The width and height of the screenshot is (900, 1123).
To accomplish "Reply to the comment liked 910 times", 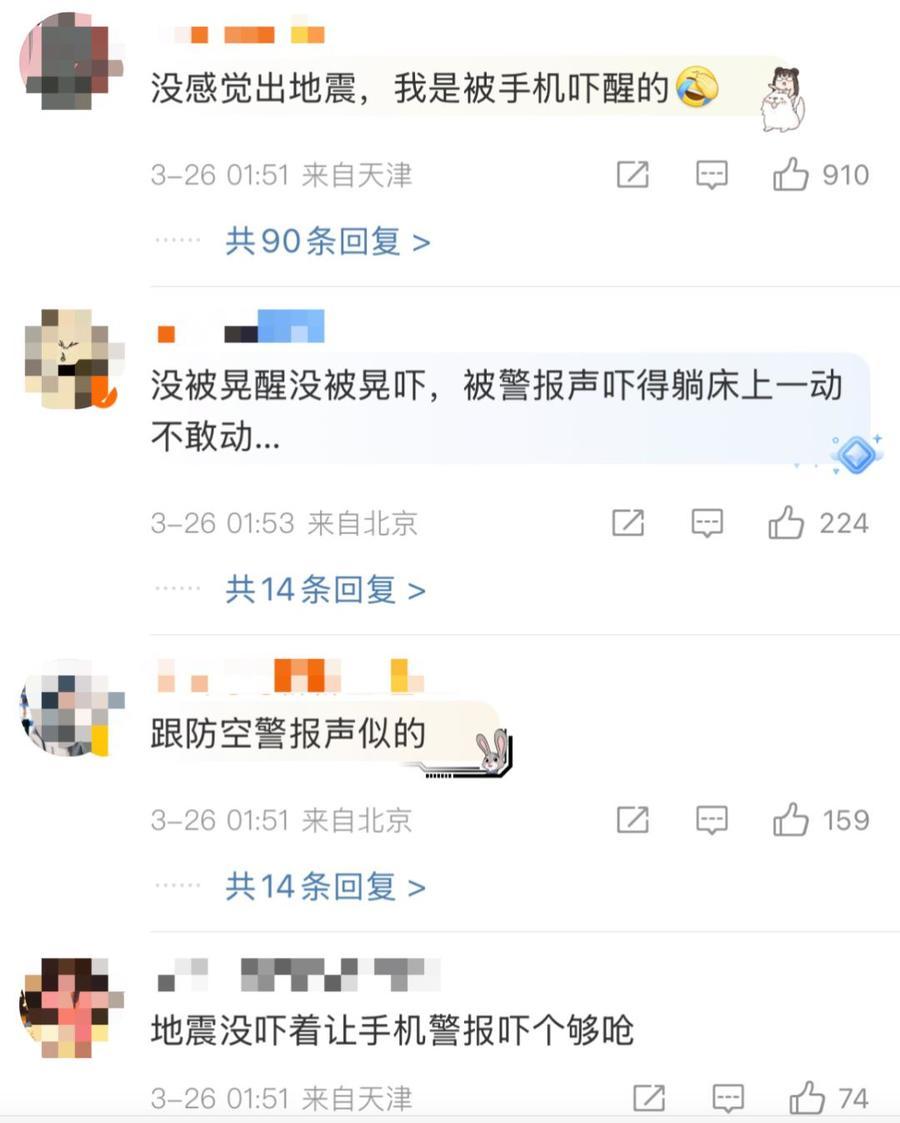I will (711, 176).
